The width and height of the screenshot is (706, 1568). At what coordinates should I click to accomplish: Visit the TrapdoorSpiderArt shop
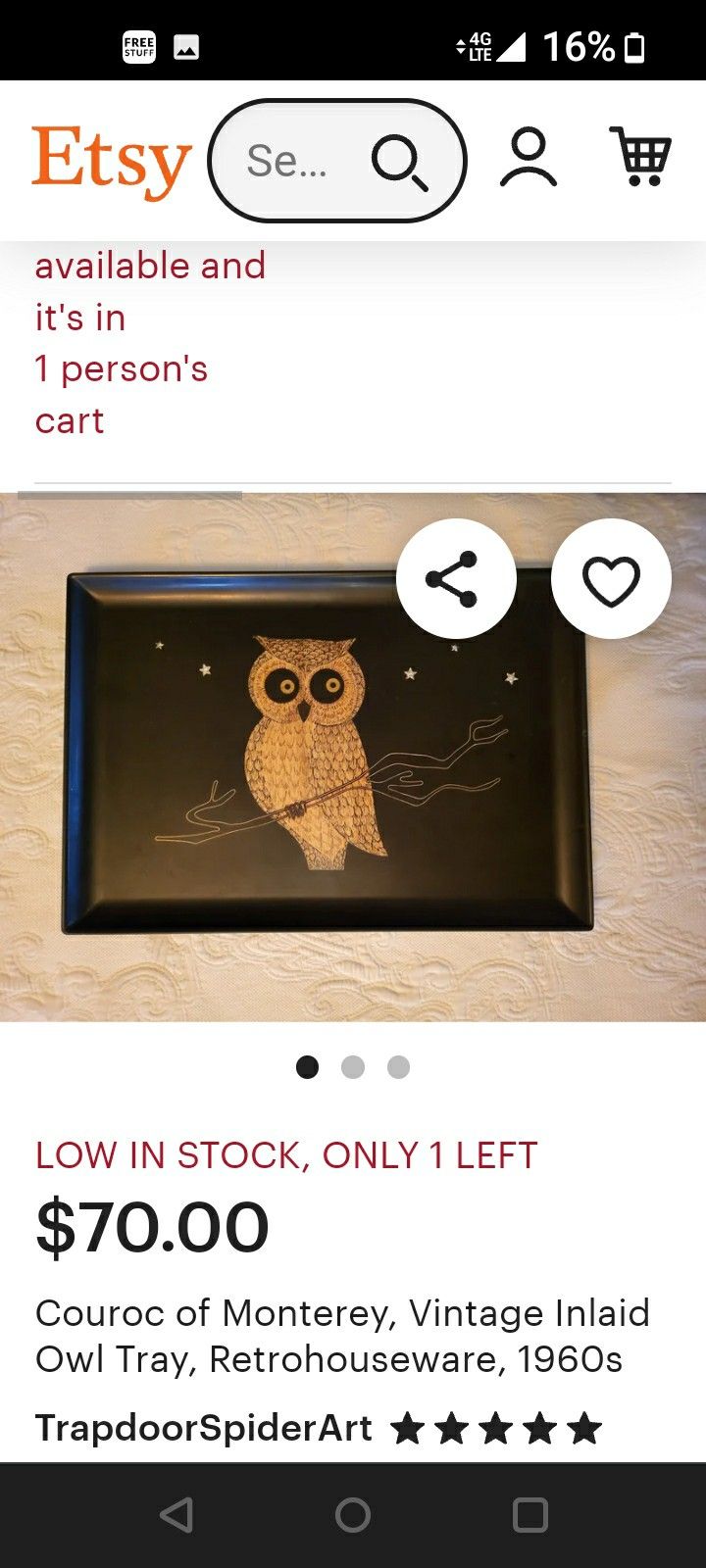tap(203, 1429)
